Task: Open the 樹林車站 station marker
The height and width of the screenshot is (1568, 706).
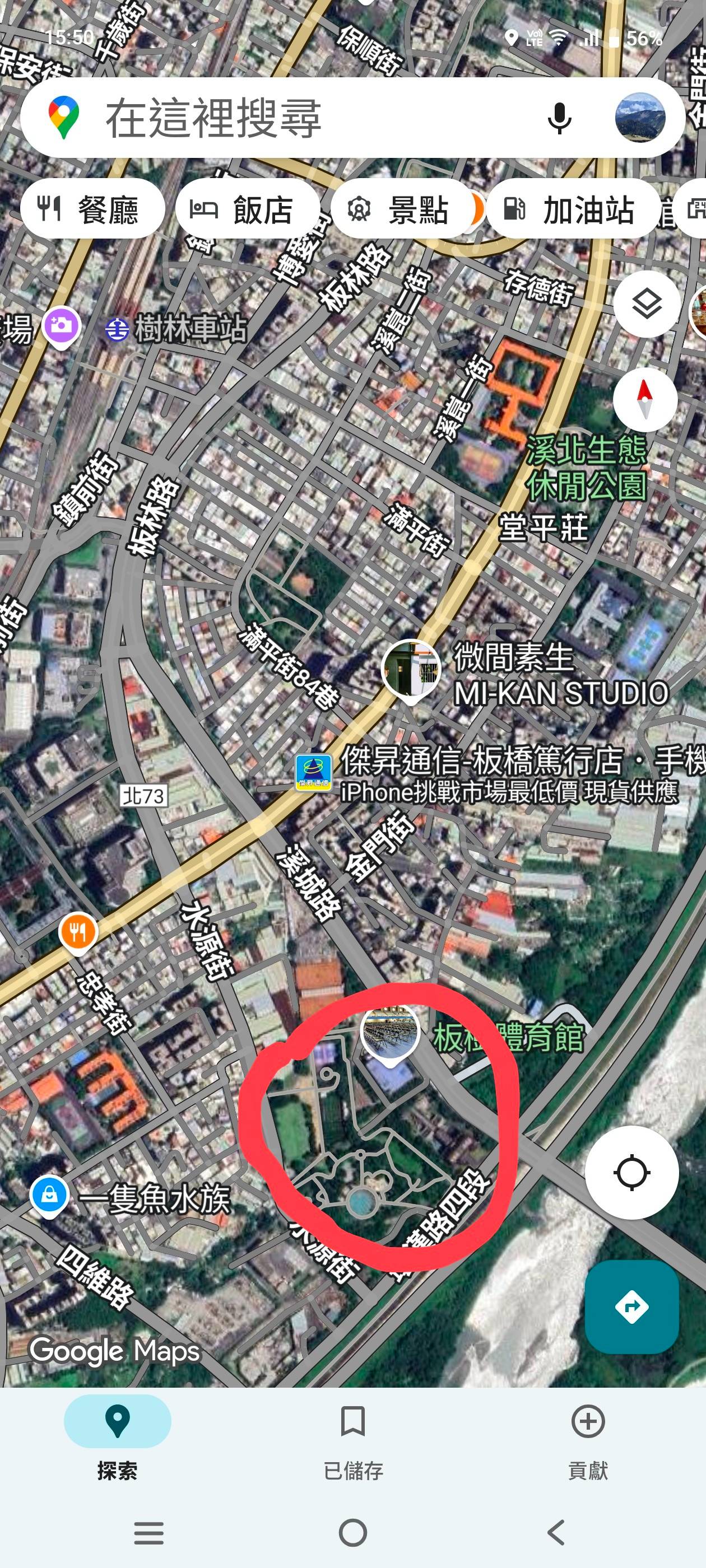Action: click(117, 329)
